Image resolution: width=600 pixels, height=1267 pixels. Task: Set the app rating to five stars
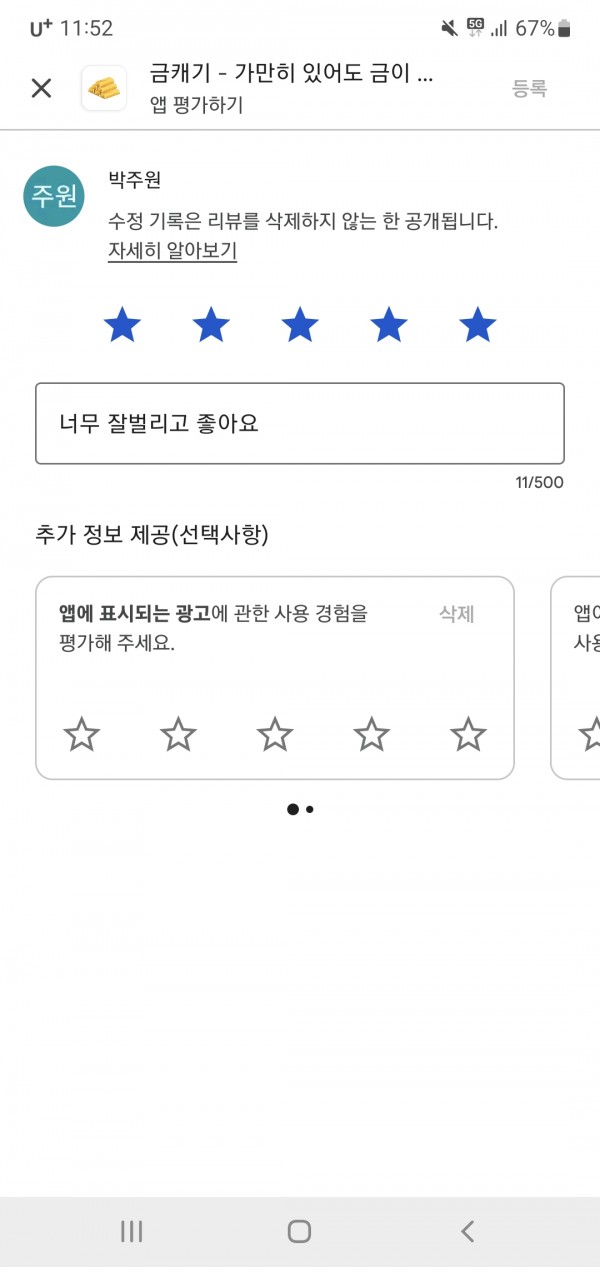click(478, 325)
